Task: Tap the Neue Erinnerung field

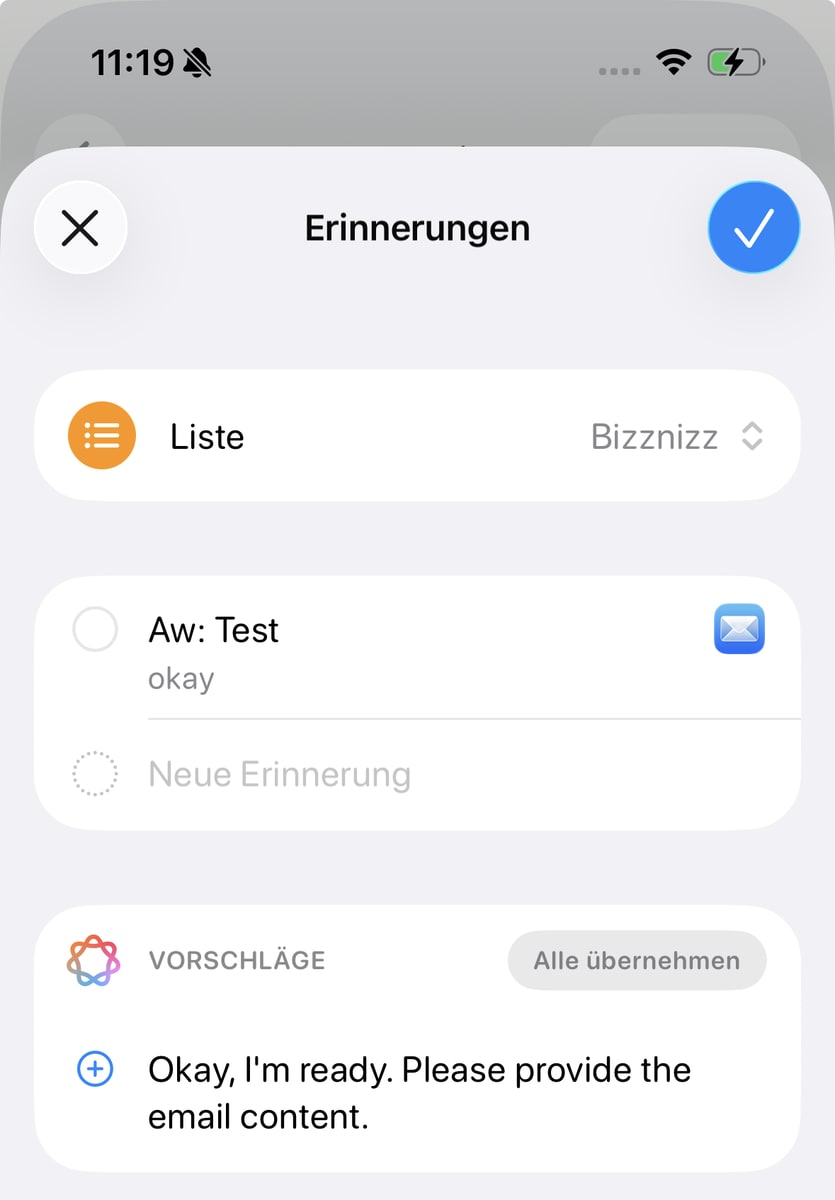Action: (280, 775)
